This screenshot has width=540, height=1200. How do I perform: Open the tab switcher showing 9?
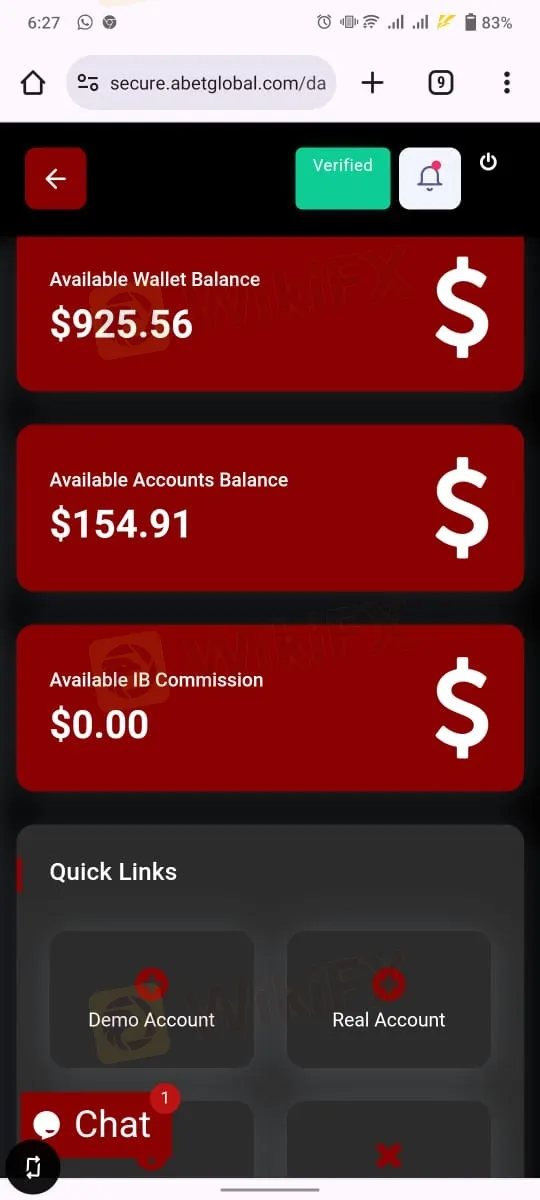[440, 83]
